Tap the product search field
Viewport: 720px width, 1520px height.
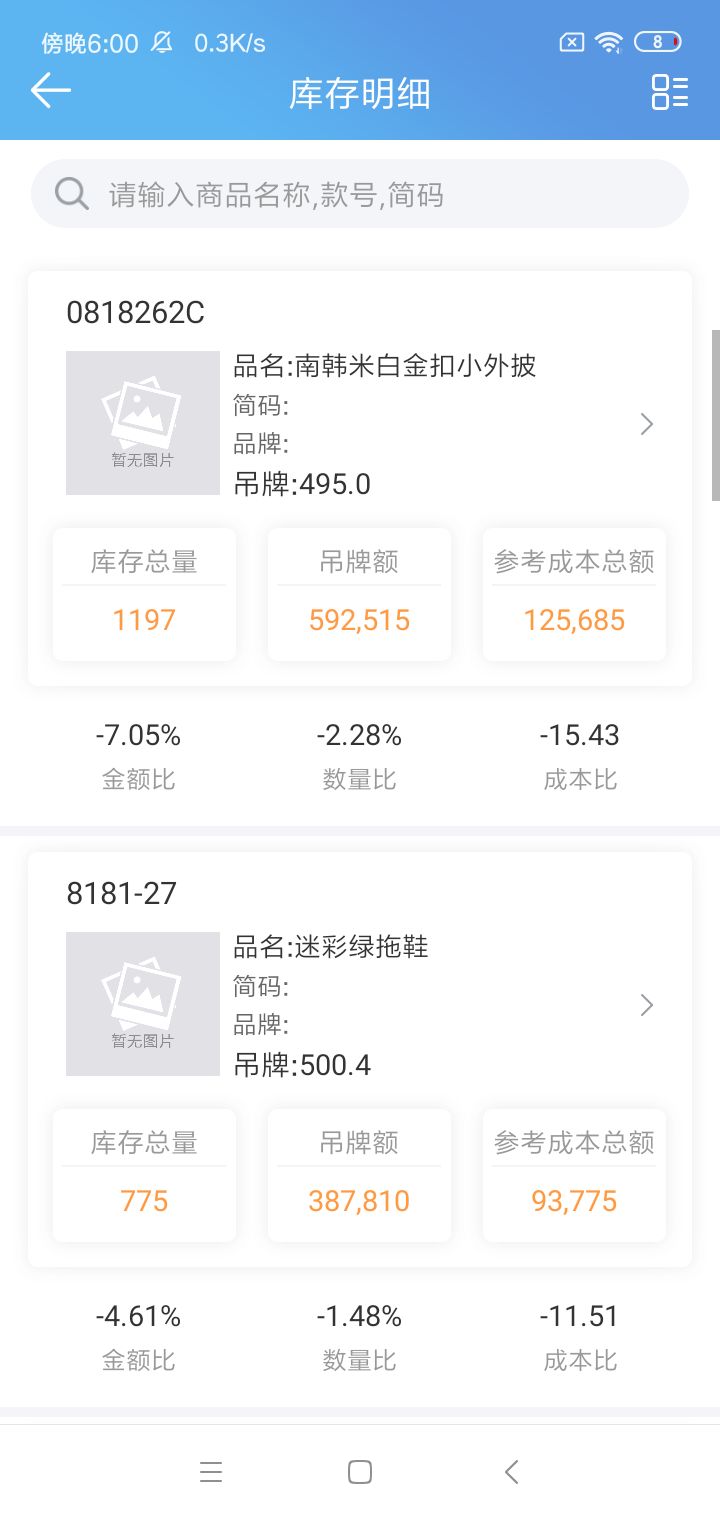coord(360,194)
